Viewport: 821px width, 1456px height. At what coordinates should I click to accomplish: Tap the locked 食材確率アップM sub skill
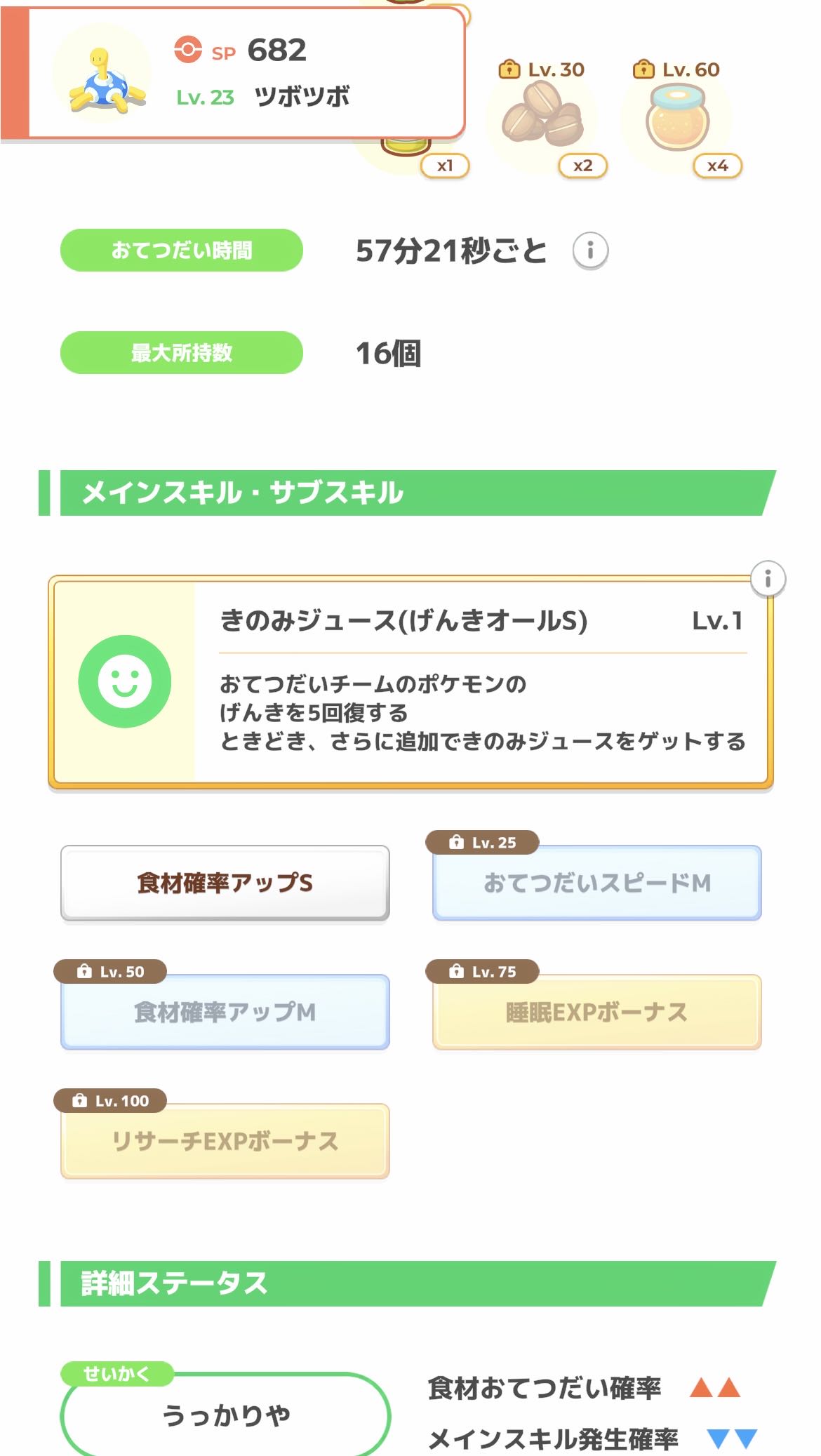(225, 1012)
